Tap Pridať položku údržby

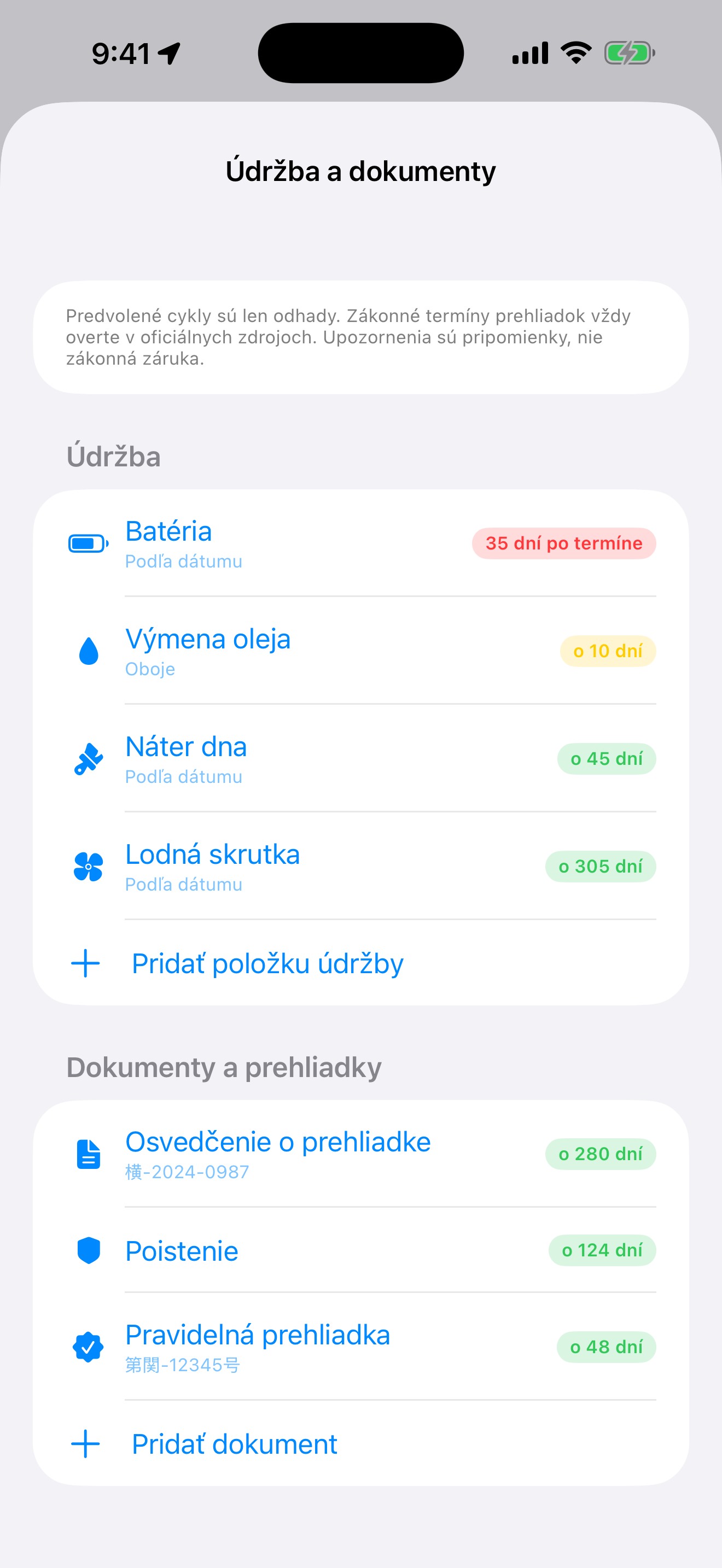pos(361,963)
